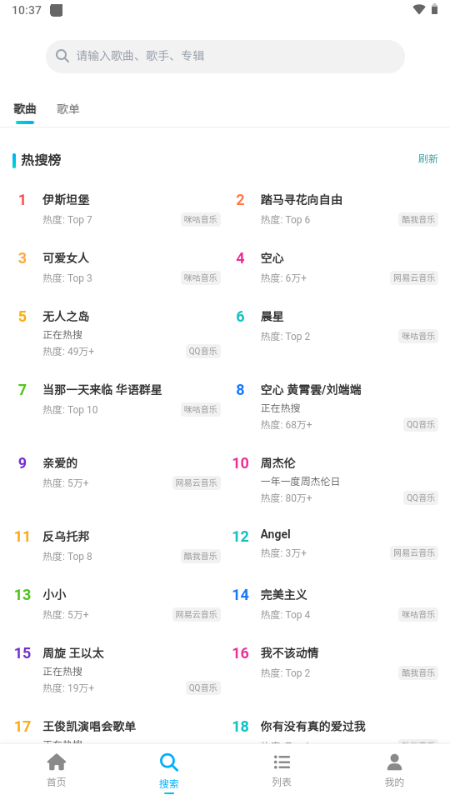Viewport: 450px width, 800px height.
Task: Switch to the 我的 profile tab
Action: [x=394, y=771]
